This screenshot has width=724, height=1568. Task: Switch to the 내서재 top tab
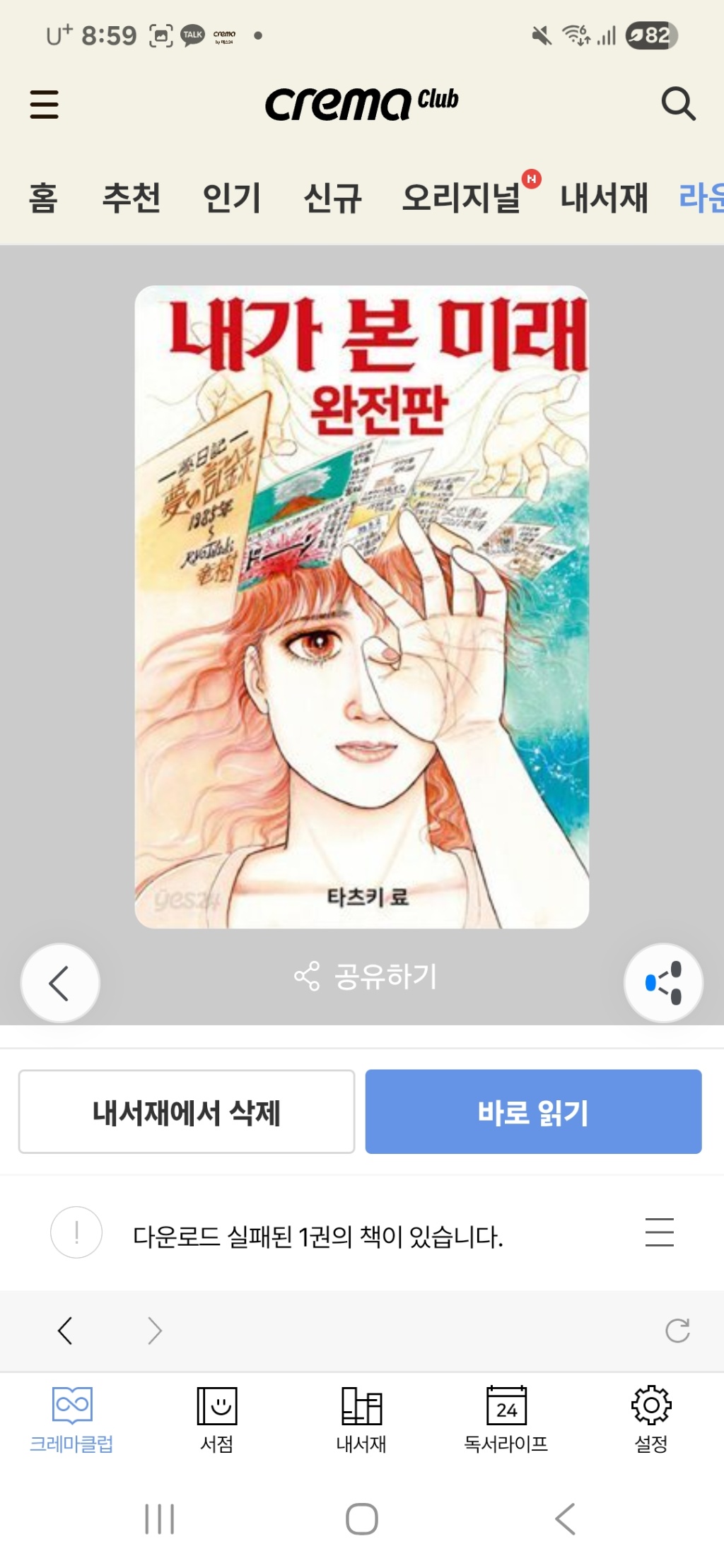click(x=604, y=197)
